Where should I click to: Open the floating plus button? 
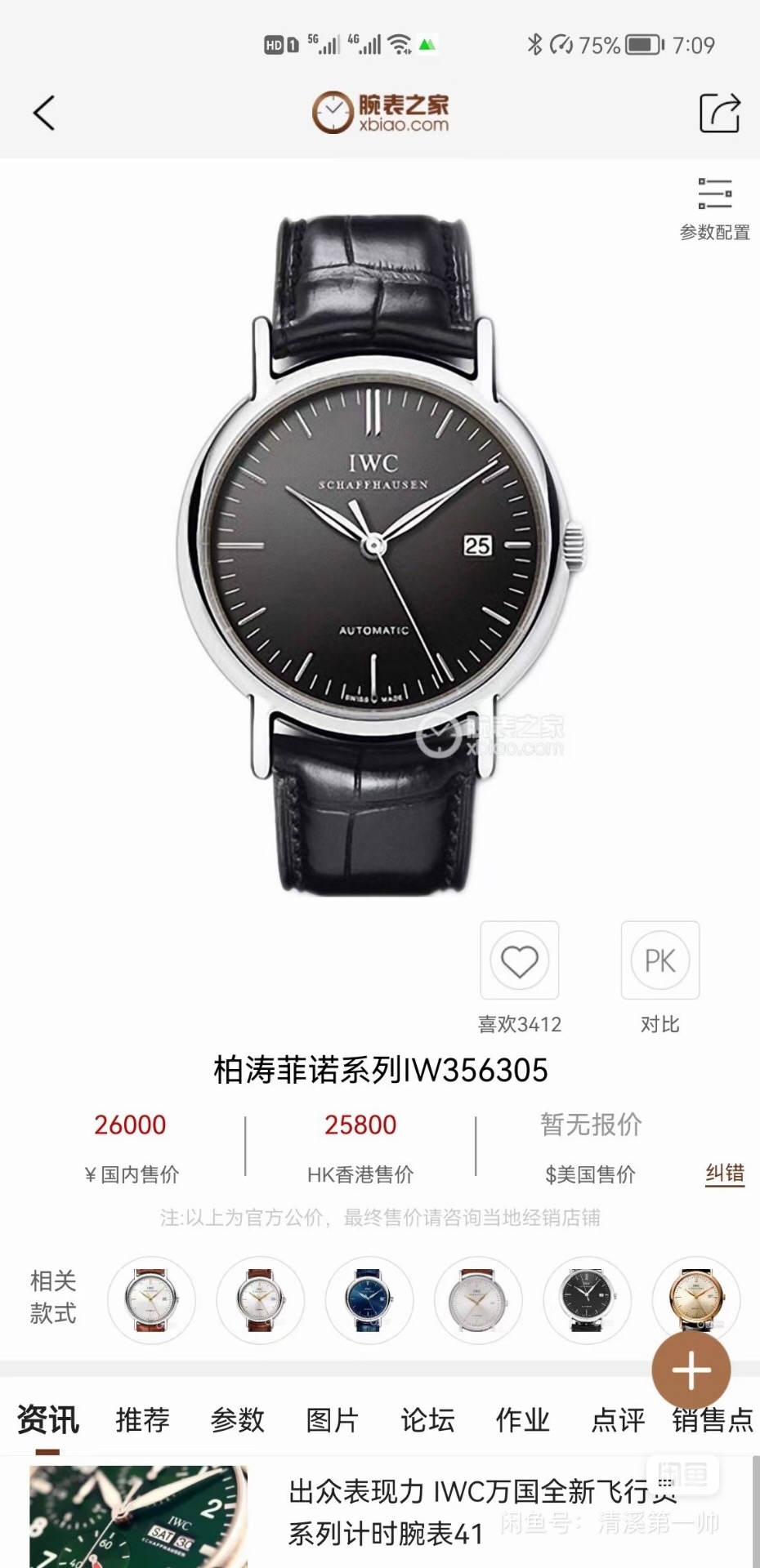point(691,1370)
